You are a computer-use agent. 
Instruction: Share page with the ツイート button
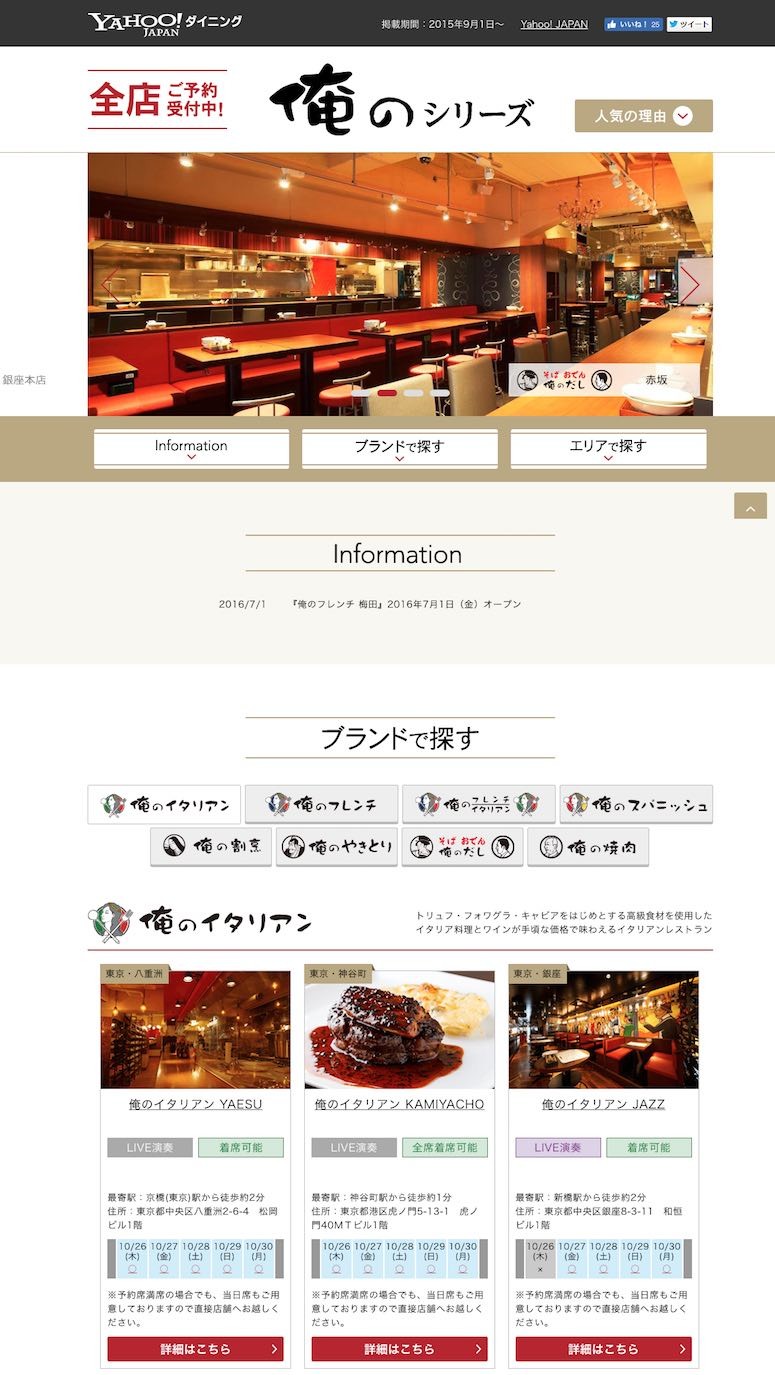click(x=690, y=24)
